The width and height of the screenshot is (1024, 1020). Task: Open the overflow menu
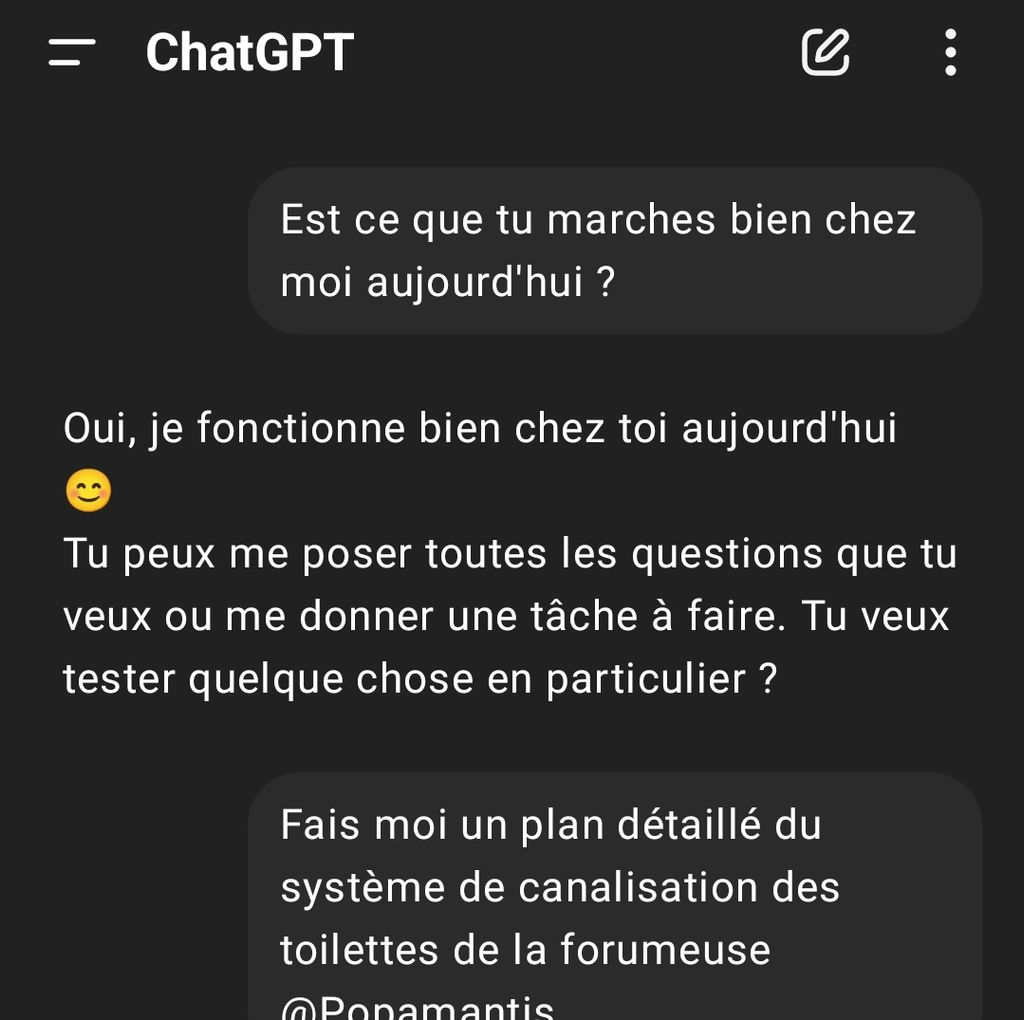click(x=950, y=52)
